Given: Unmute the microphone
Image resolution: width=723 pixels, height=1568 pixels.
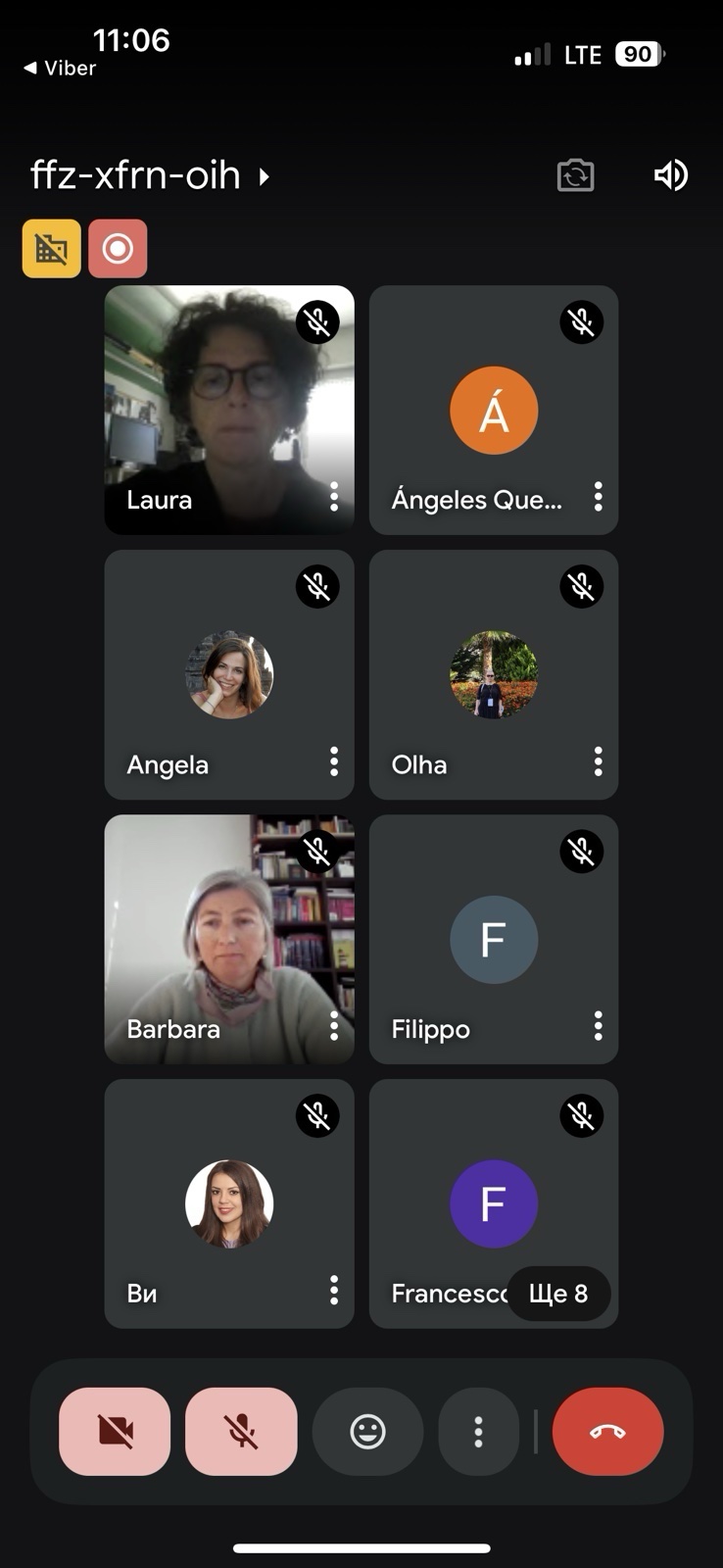Looking at the screenshot, I should 241,1432.
